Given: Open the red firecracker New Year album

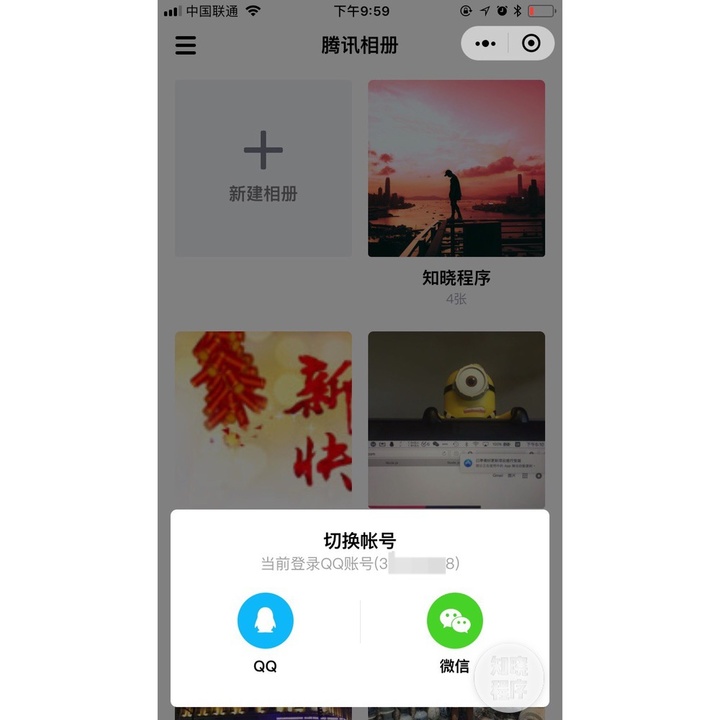Looking at the screenshot, I should 263,415.
